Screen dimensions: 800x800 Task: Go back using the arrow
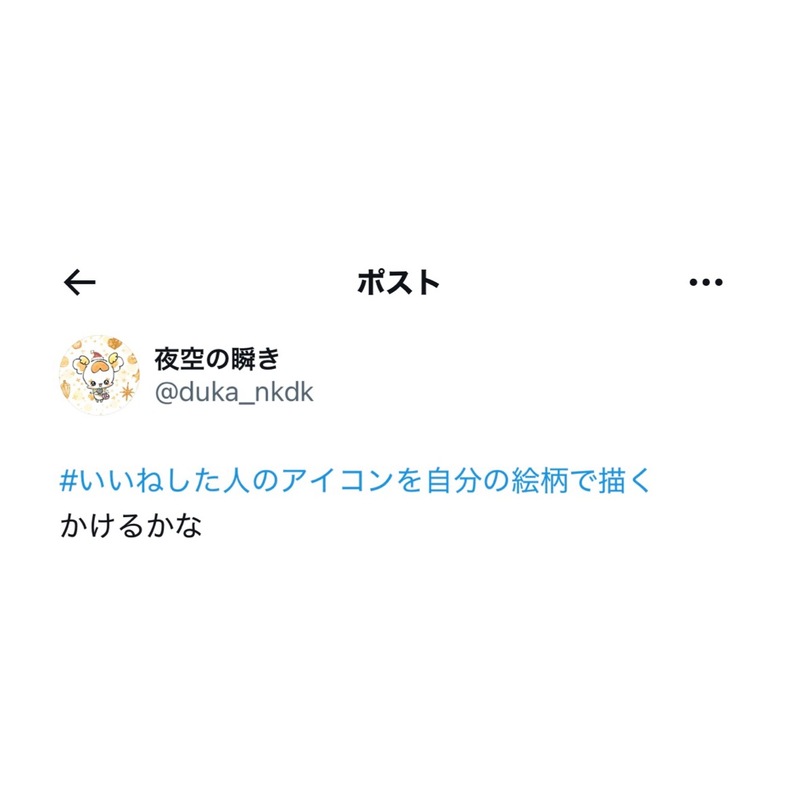click(x=79, y=283)
